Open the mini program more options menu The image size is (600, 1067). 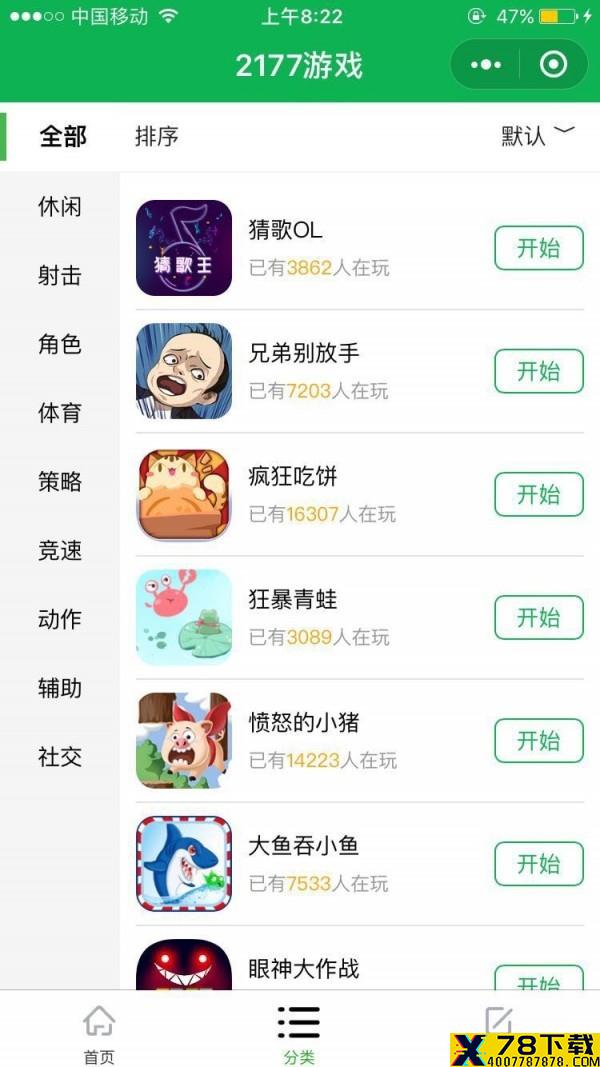click(486, 65)
